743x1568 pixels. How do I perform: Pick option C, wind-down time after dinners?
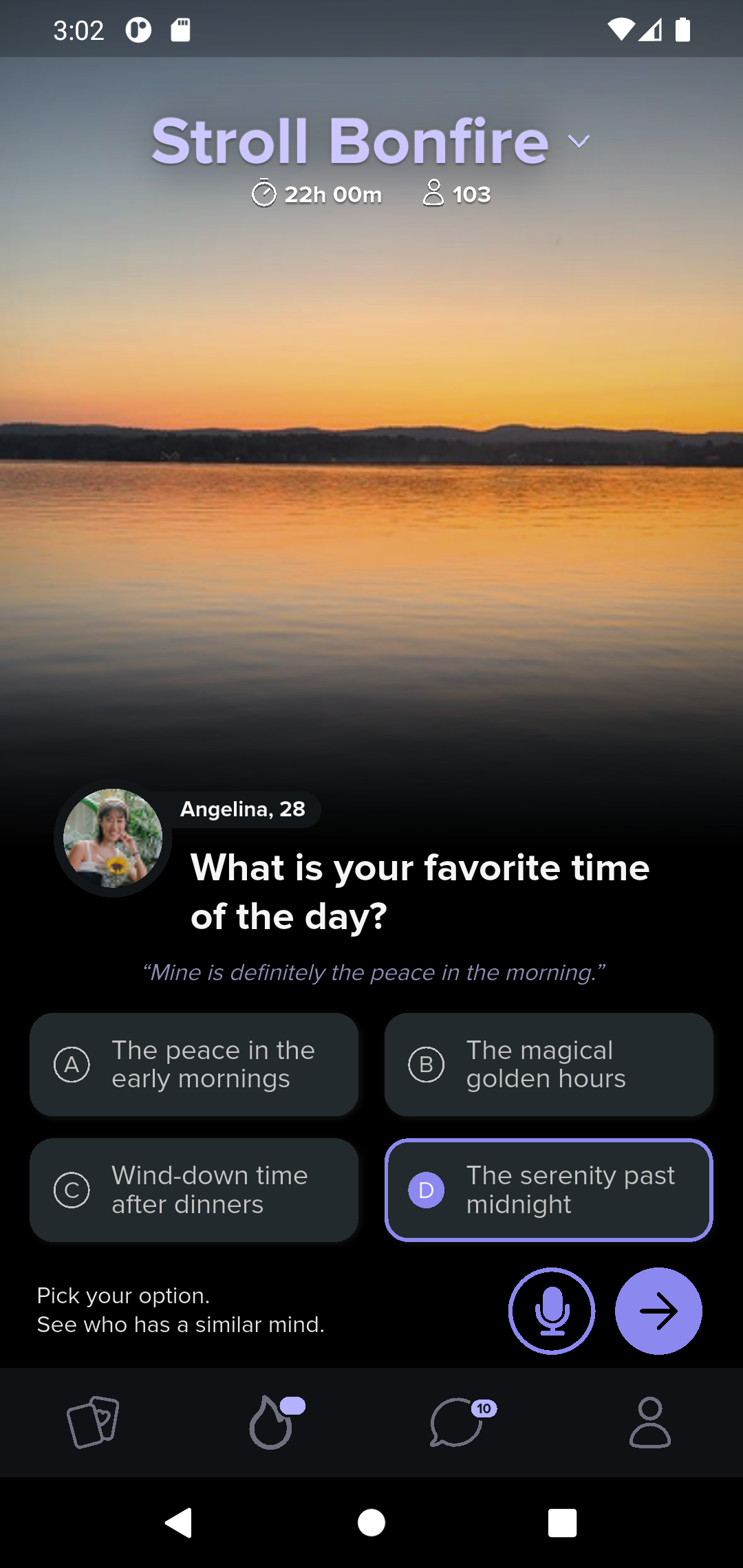(x=194, y=1190)
